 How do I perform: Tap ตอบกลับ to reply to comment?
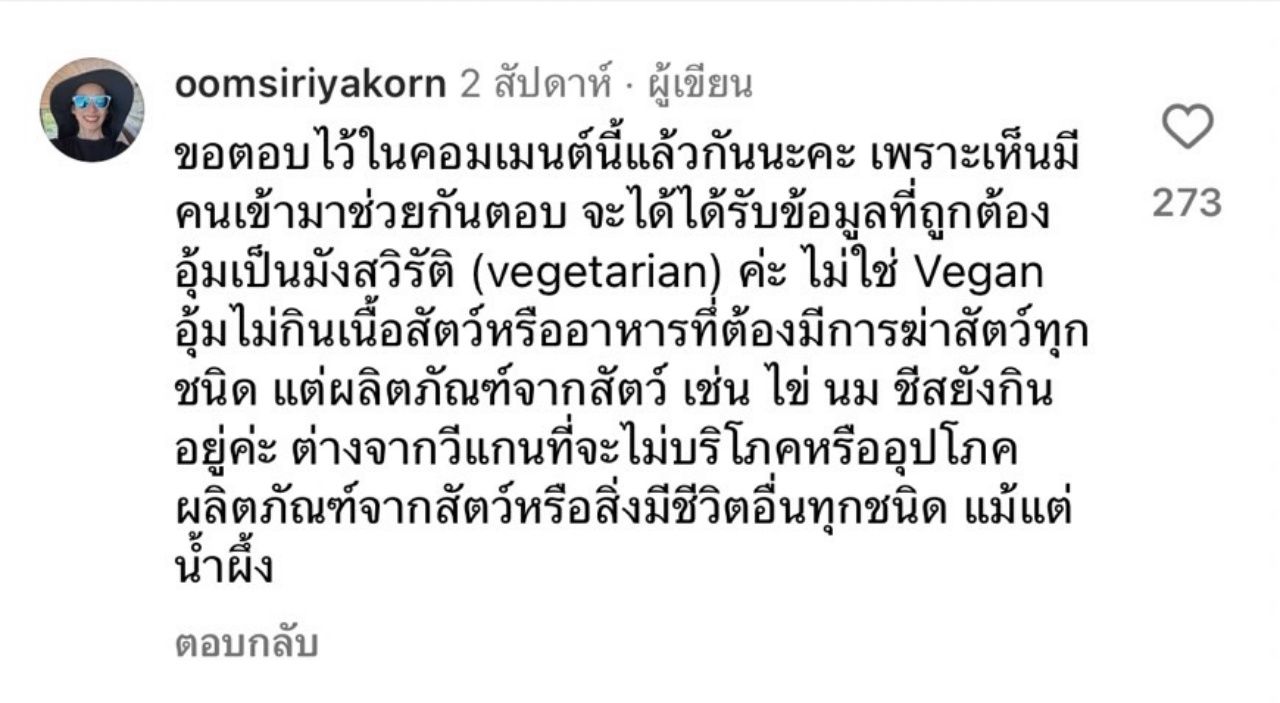[246, 644]
